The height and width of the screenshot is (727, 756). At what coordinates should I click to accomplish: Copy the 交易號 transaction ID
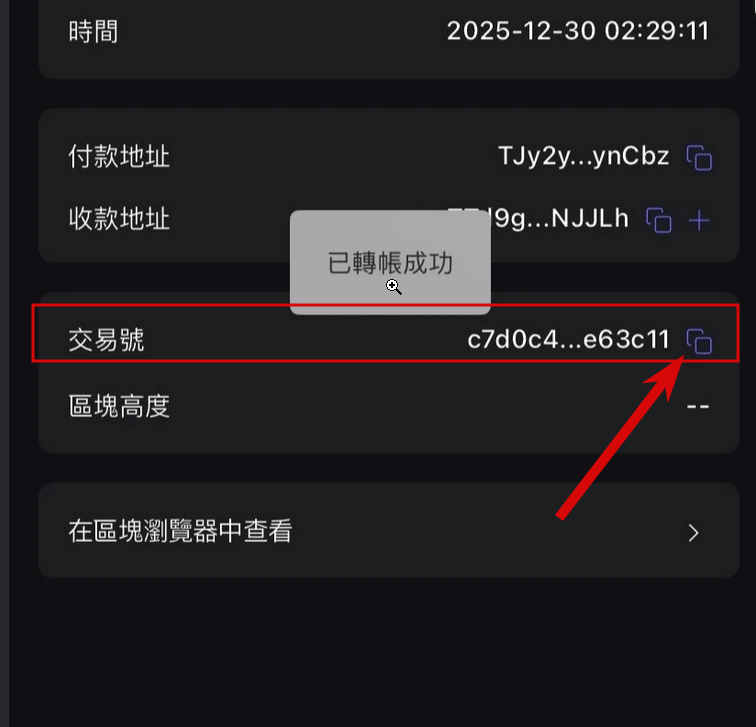pyautogui.click(x=699, y=341)
